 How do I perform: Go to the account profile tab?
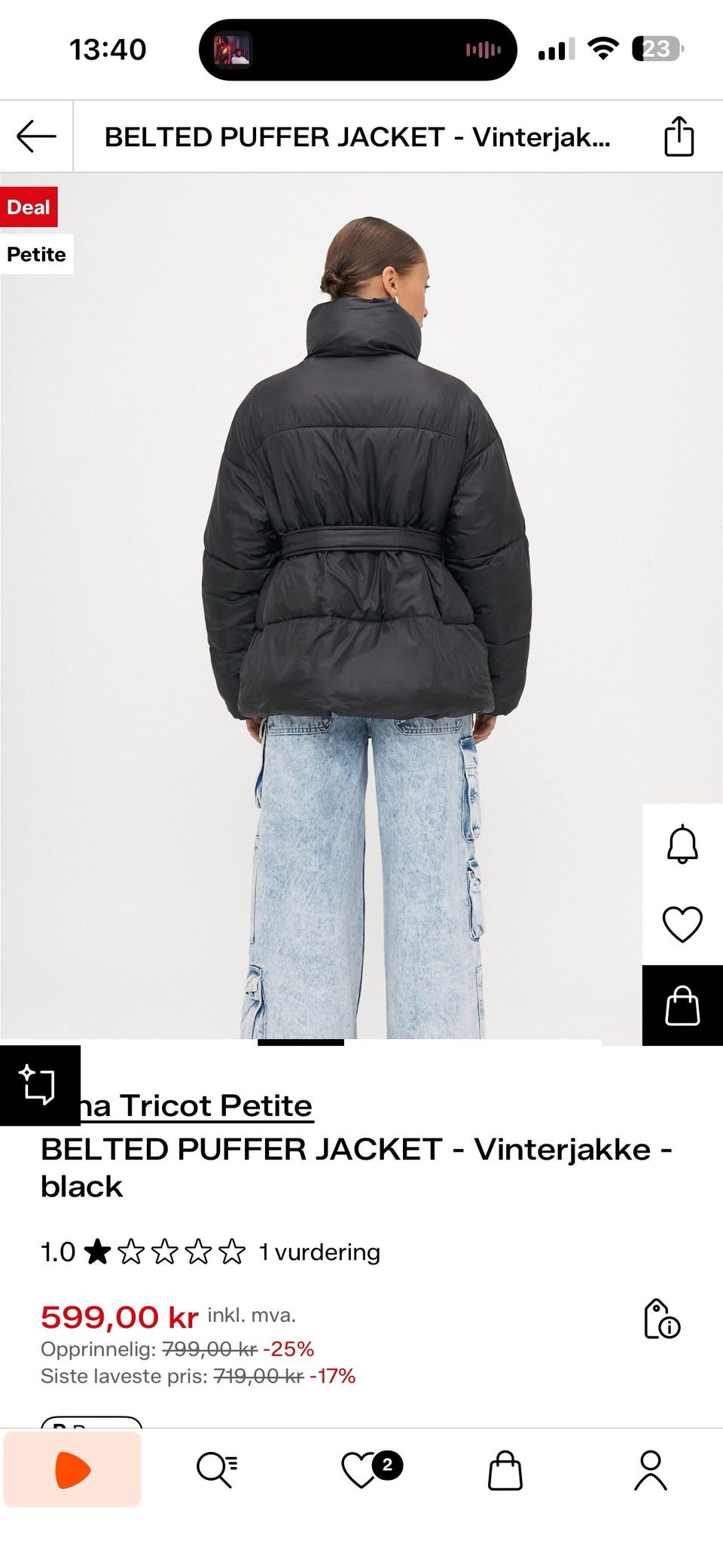(650, 1470)
